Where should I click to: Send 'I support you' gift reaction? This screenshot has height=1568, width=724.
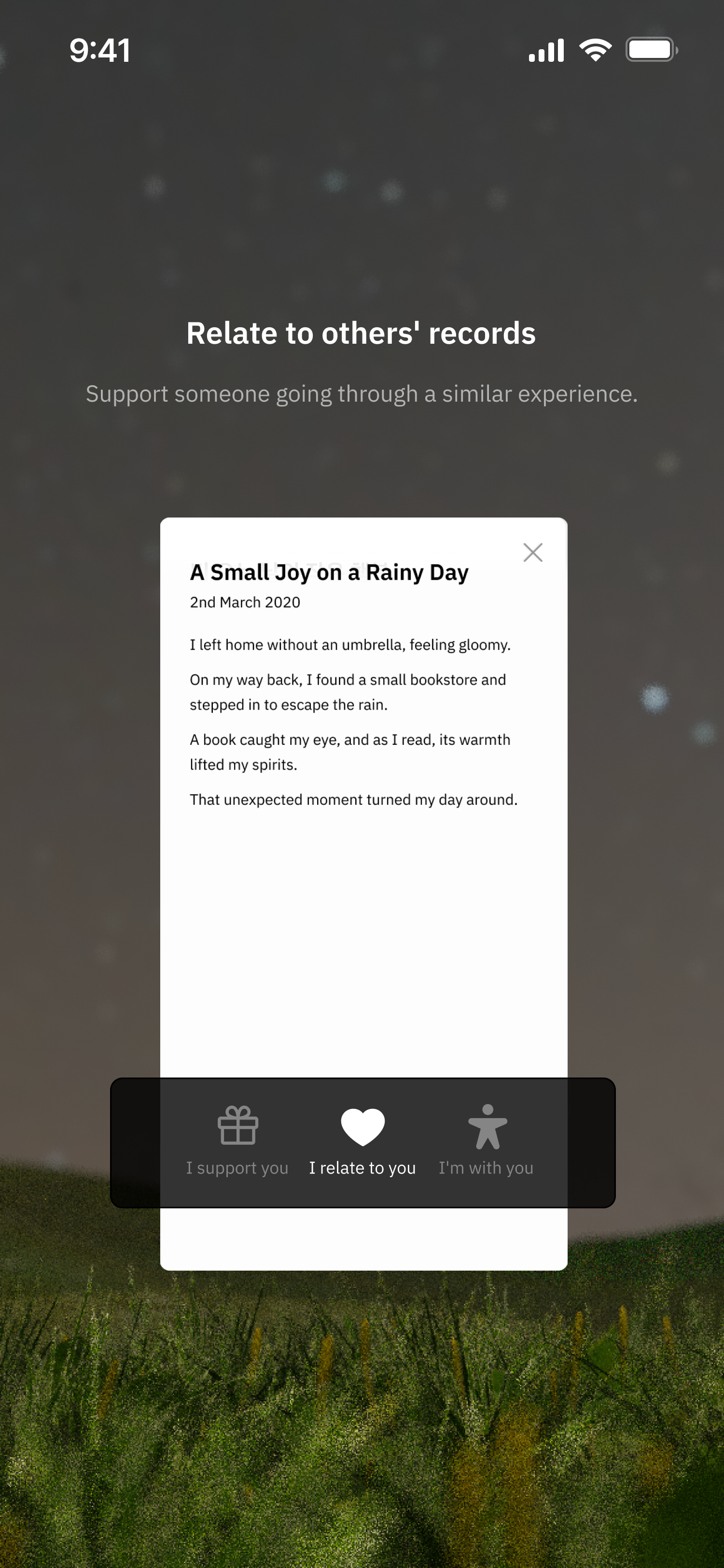coord(237,1139)
